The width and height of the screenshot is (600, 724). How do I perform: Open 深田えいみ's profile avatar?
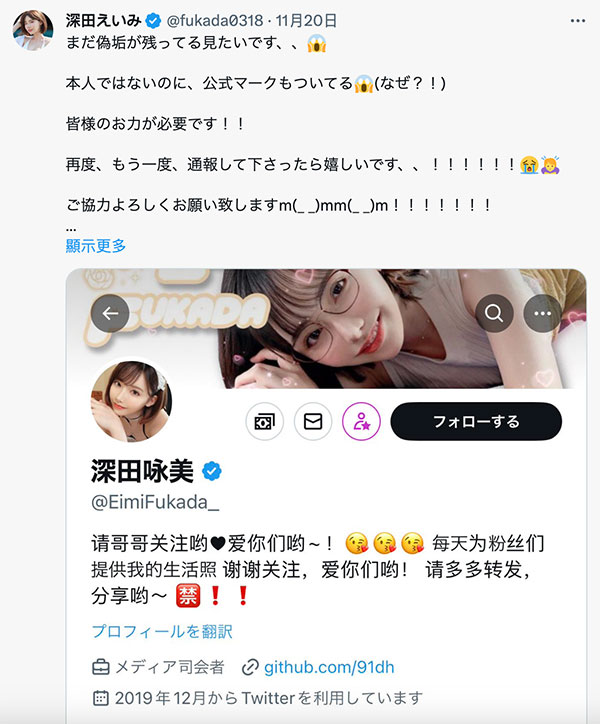click(33, 31)
